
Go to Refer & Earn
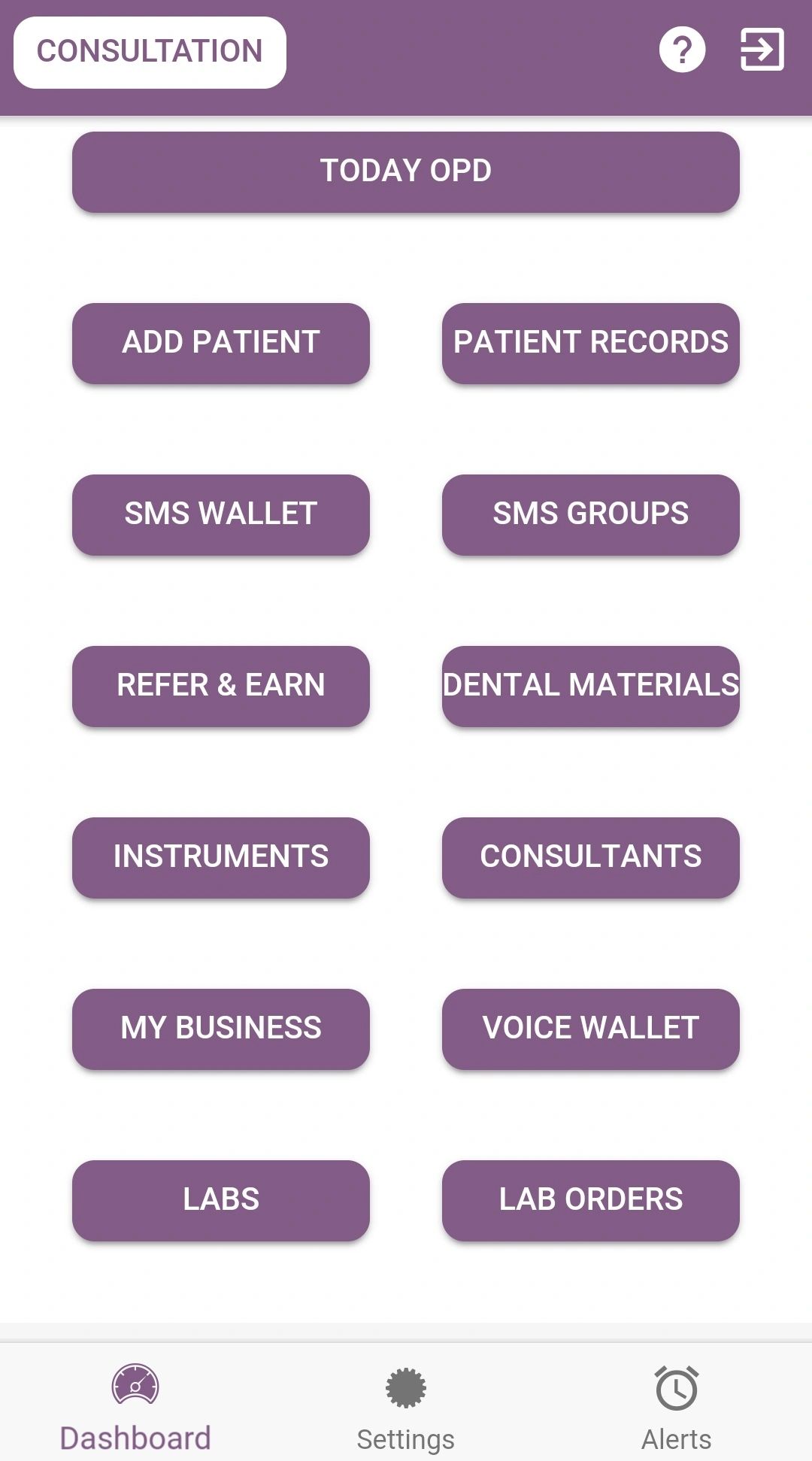click(x=221, y=686)
